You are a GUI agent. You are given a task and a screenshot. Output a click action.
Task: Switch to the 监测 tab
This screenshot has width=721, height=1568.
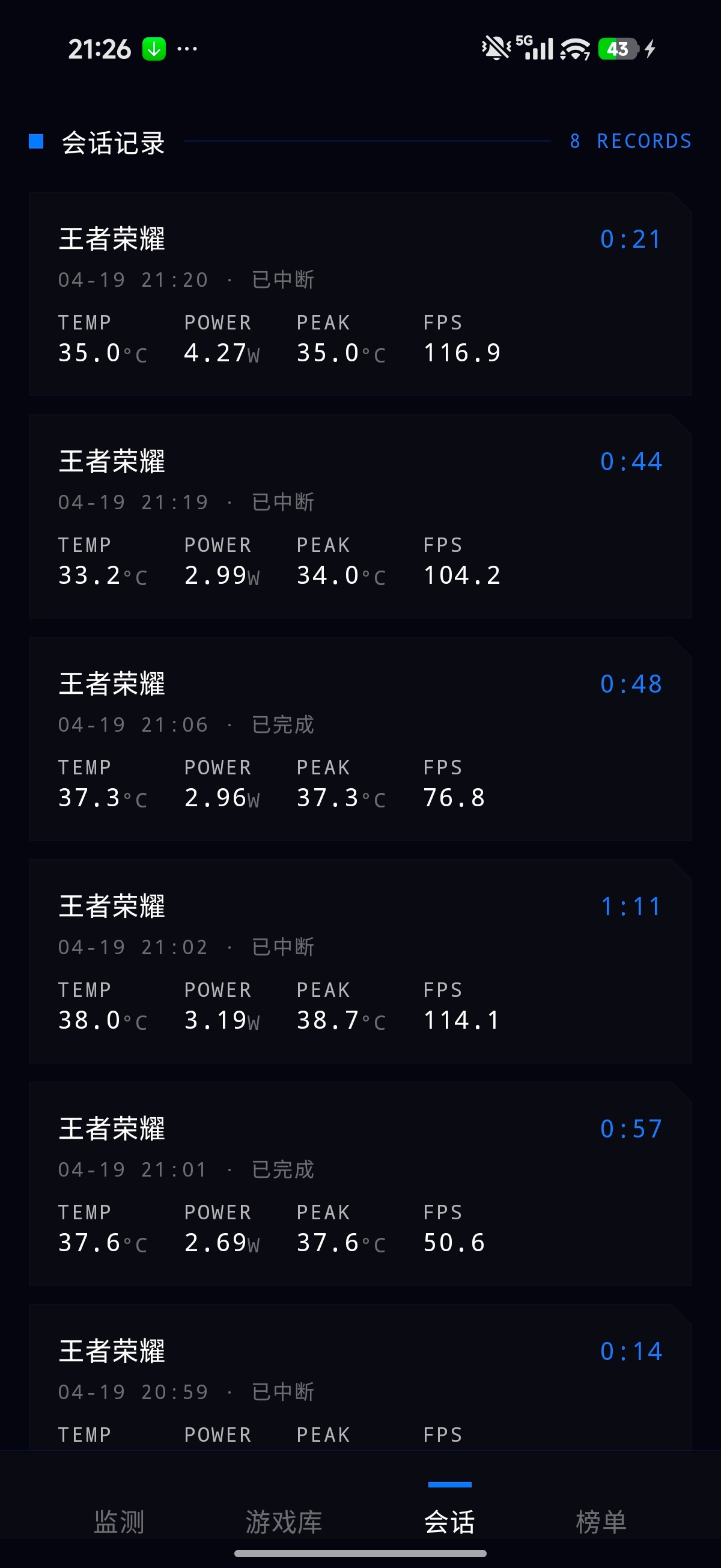119,1521
